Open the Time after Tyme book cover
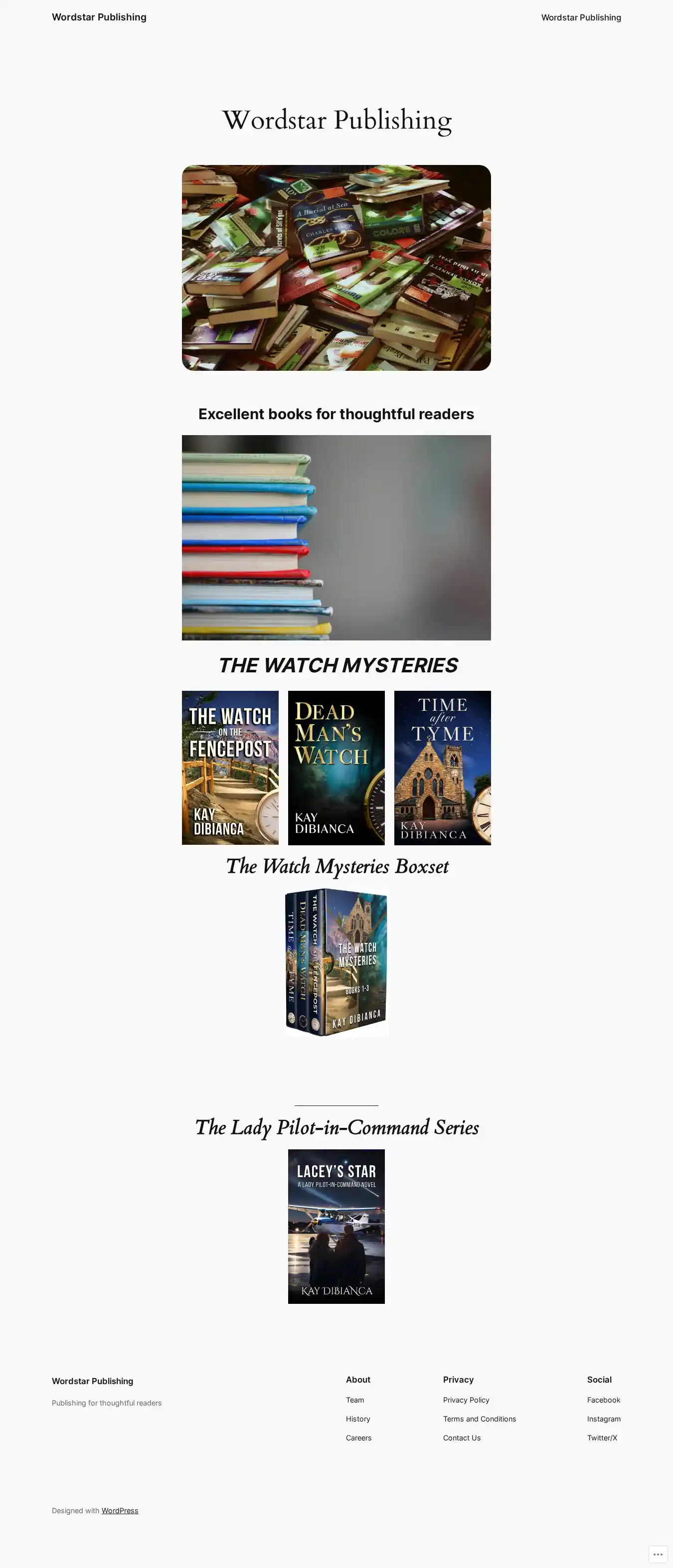673x1568 pixels. pyautogui.click(x=442, y=767)
